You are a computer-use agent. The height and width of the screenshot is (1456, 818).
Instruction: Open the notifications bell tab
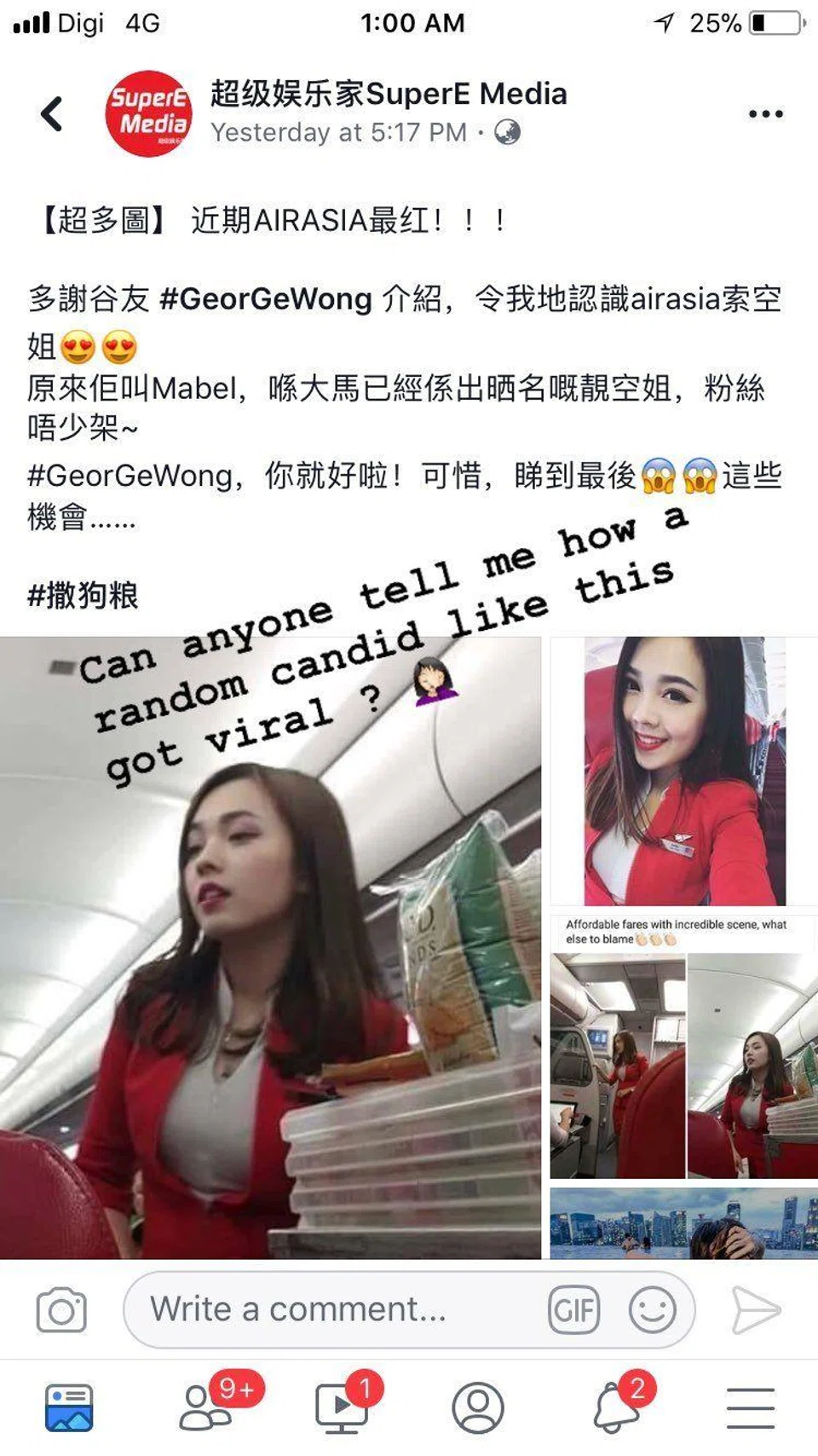617,1407
